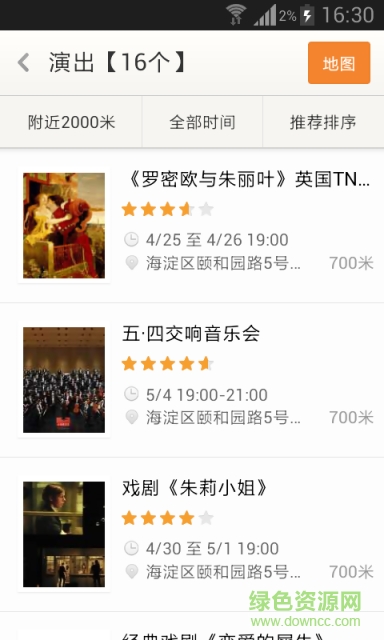This screenshot has height=640, width=384.
Task: Open the 全部时间 time filter
Action: click(x=202, y=122)
